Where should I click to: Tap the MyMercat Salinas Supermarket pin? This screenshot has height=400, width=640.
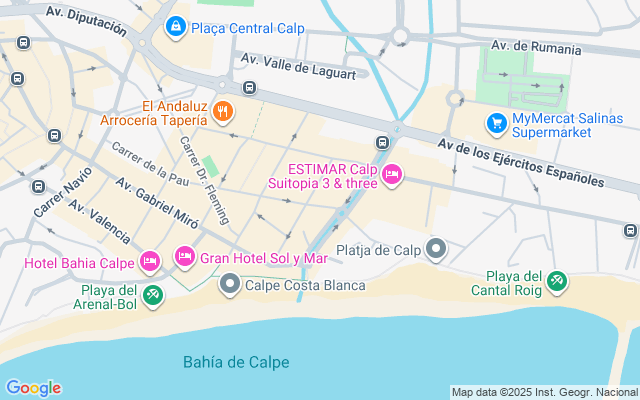click(x=496, y=124)
